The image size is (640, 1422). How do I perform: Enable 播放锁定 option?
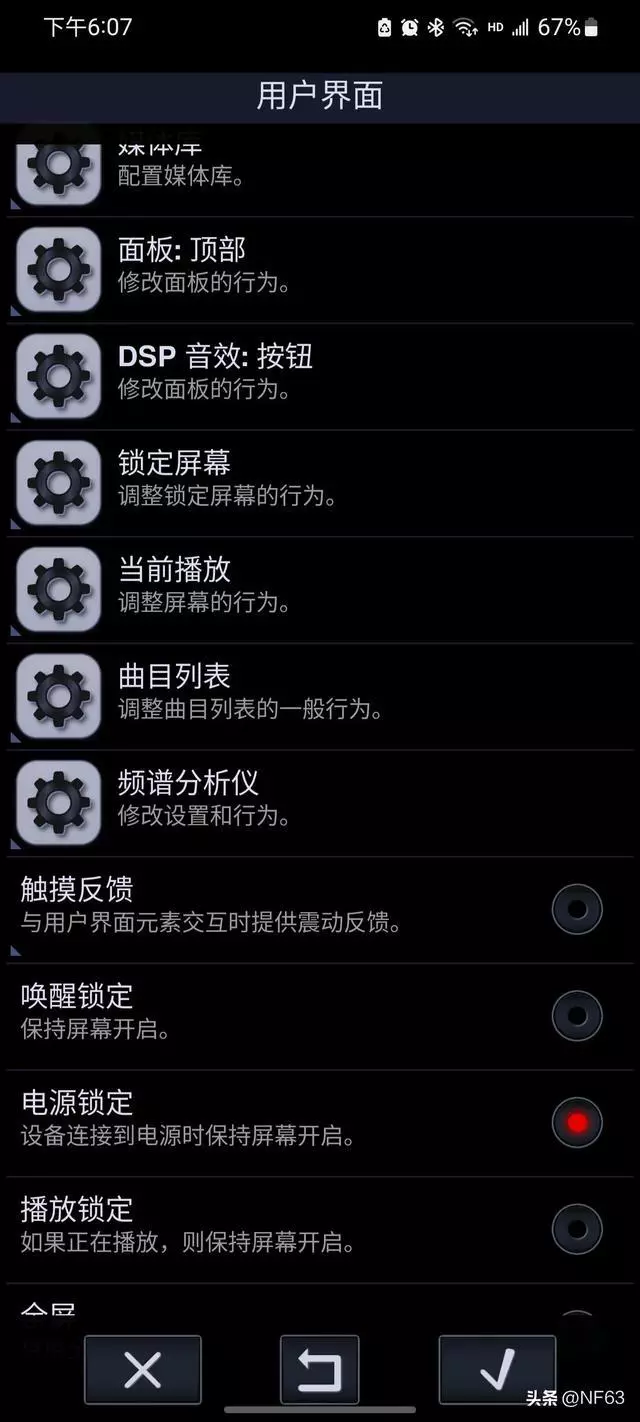[577, 1229]
